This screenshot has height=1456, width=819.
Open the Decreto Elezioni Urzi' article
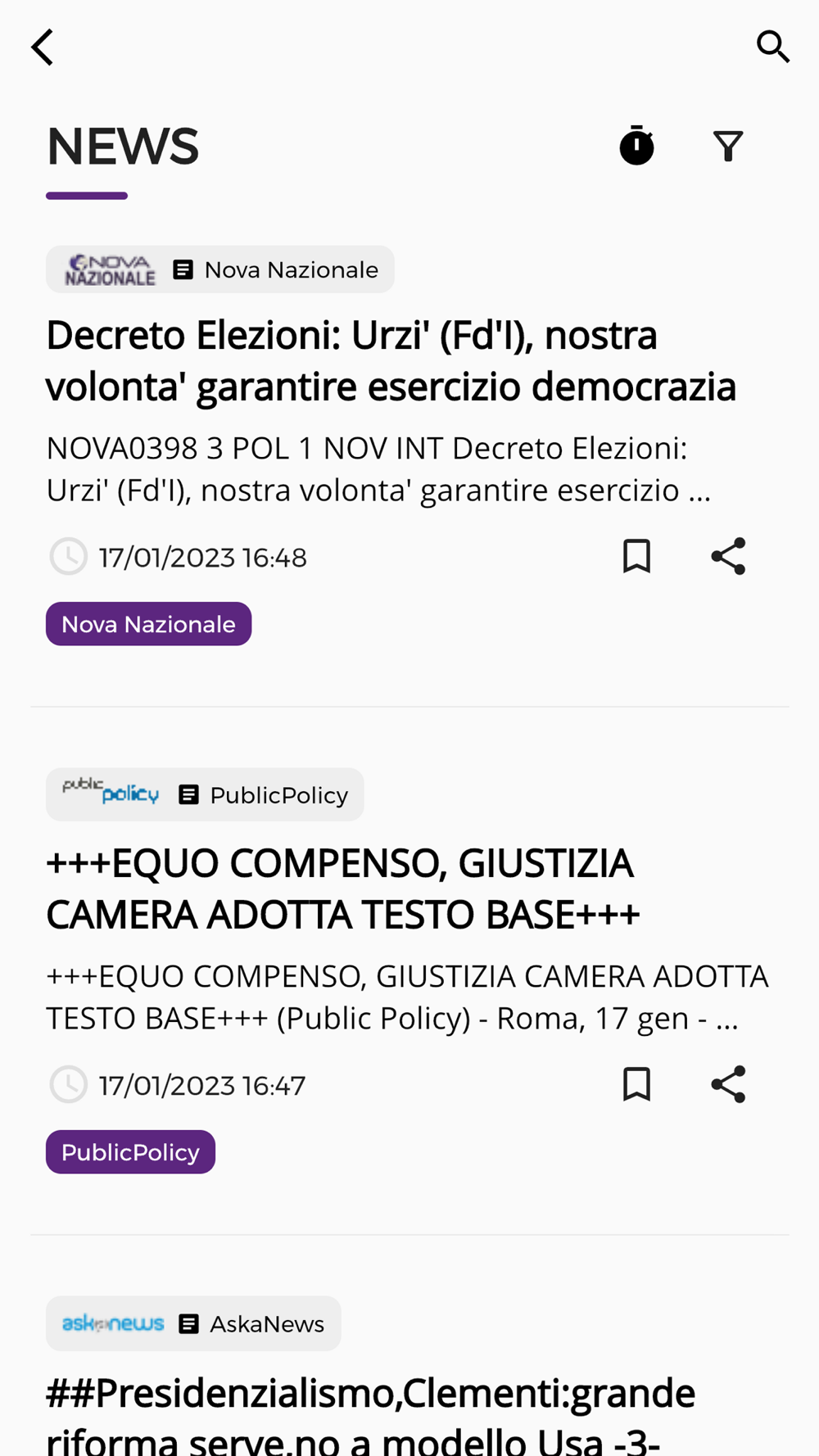[x=391, y=360]
